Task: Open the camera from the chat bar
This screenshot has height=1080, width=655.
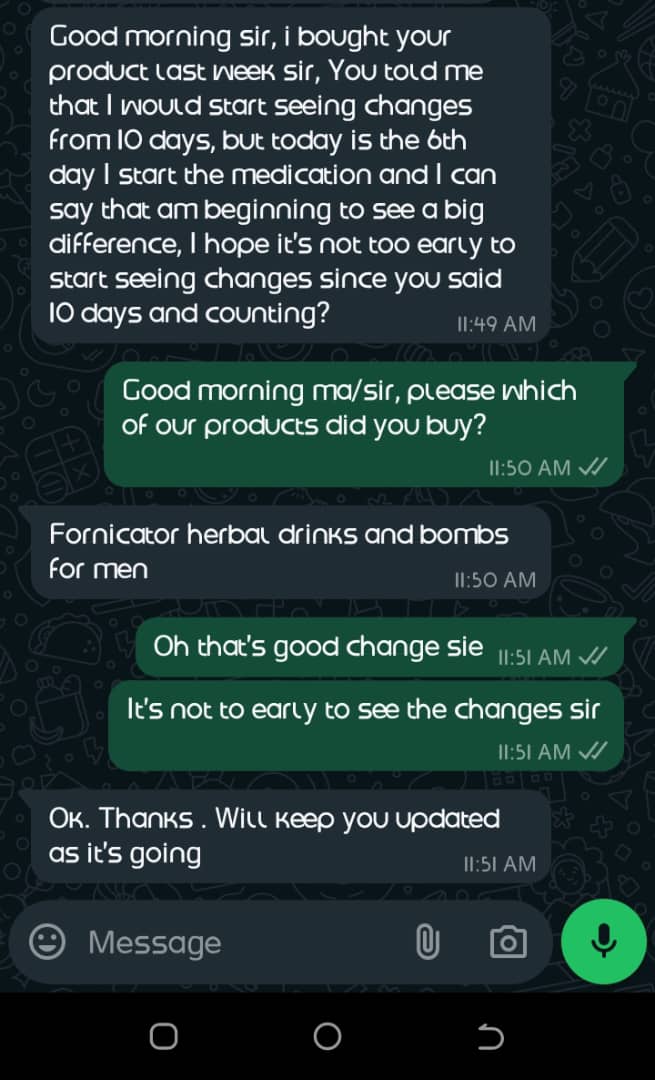Action: click(x=508, y=941)
